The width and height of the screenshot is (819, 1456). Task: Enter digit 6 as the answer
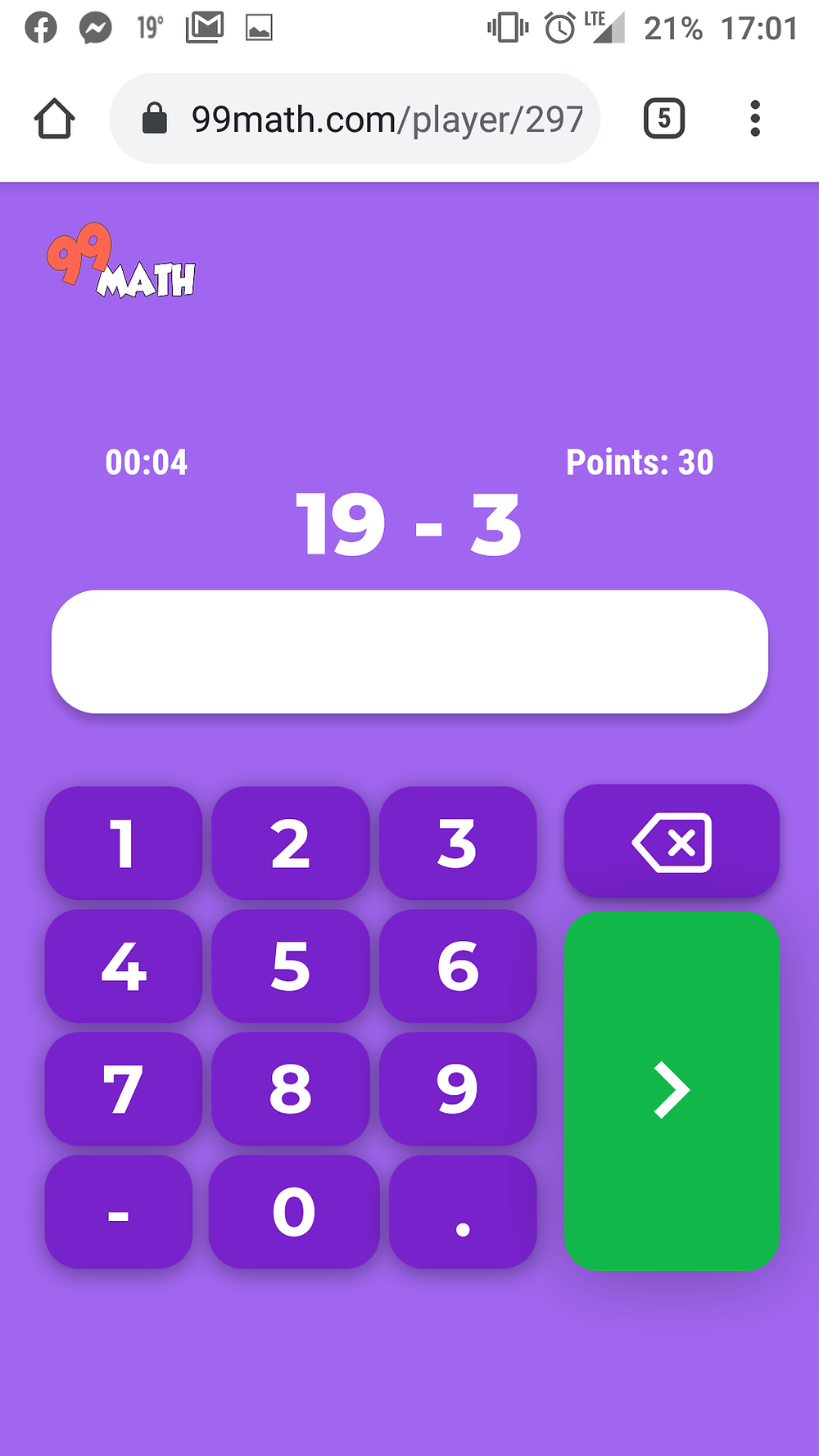(457, 966)
